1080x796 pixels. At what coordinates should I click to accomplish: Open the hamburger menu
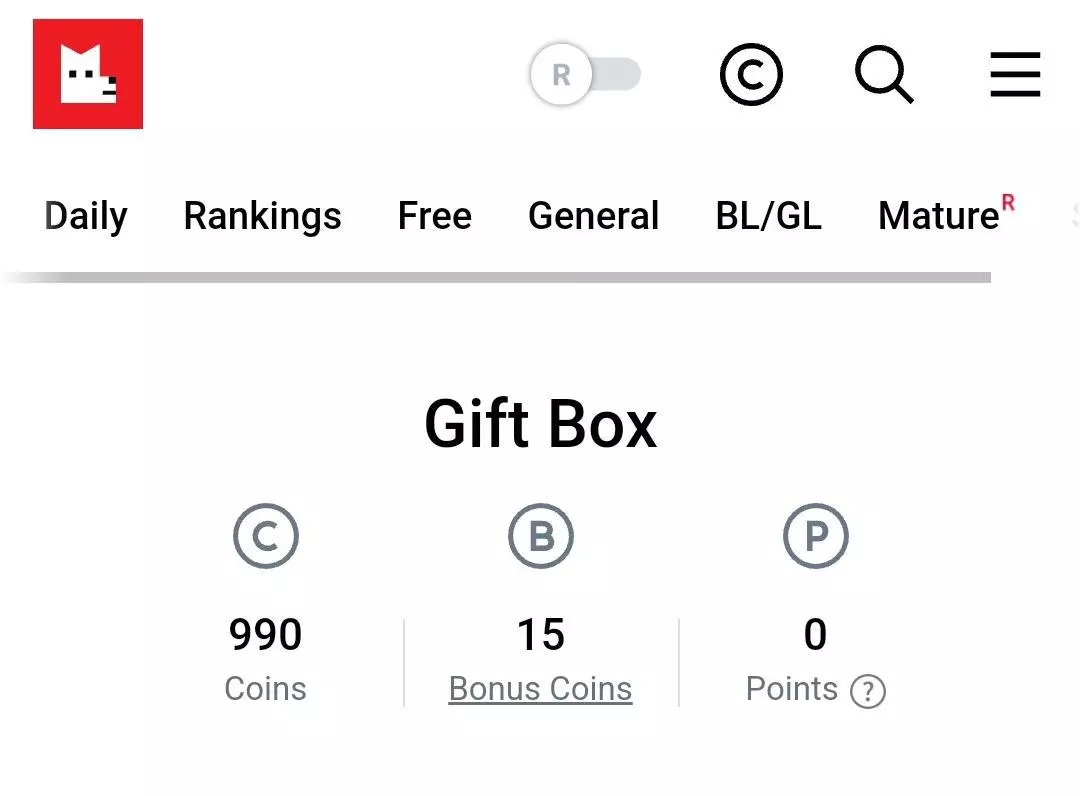[1015, 75]
